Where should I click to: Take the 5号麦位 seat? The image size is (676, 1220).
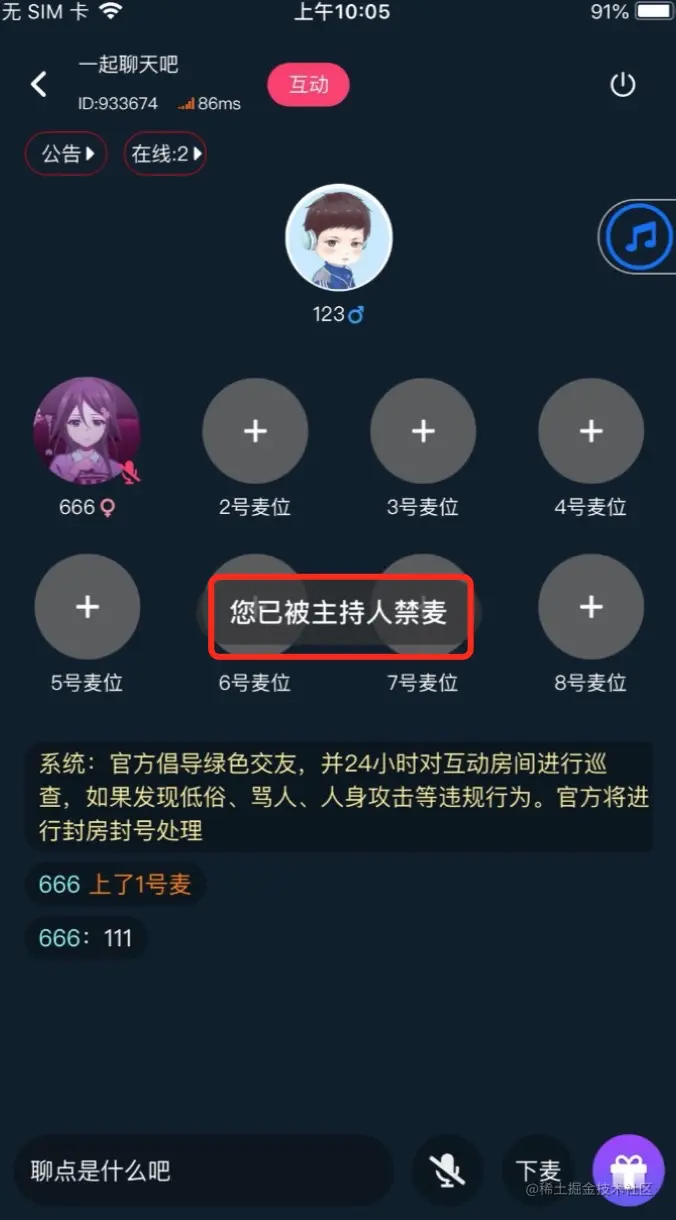(x=87, y=607)
